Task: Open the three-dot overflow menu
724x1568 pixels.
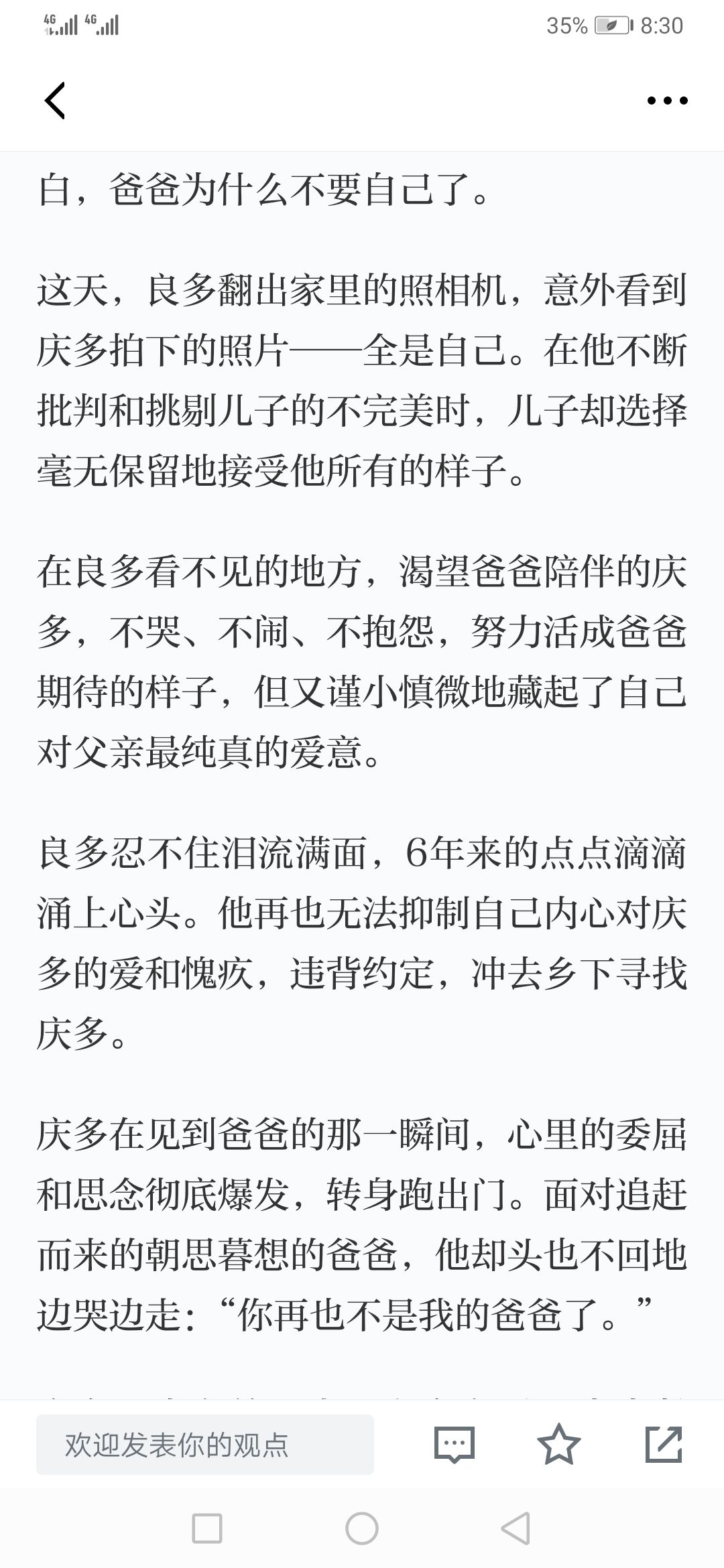Action: coord(667,101)
